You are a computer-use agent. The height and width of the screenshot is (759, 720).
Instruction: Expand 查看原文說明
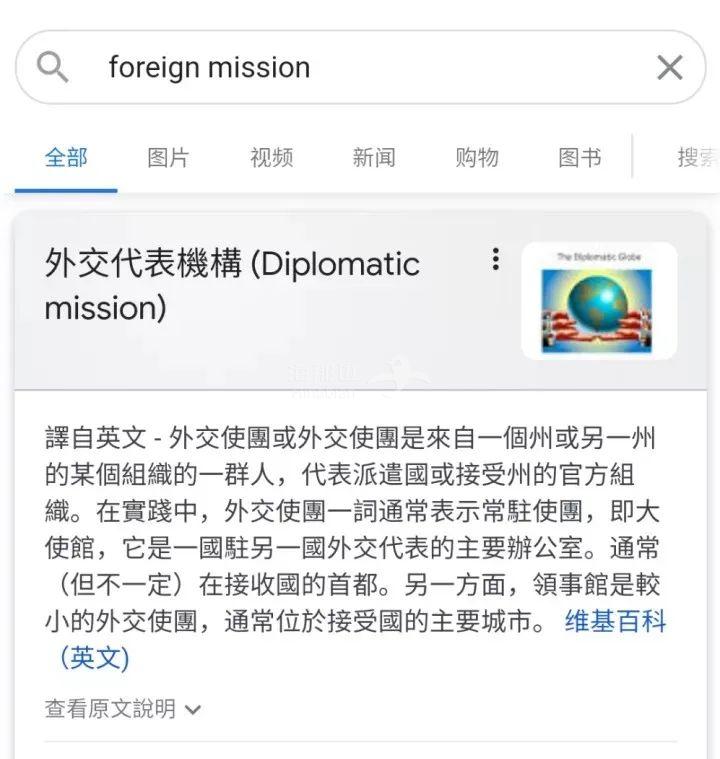coord(123,709)
